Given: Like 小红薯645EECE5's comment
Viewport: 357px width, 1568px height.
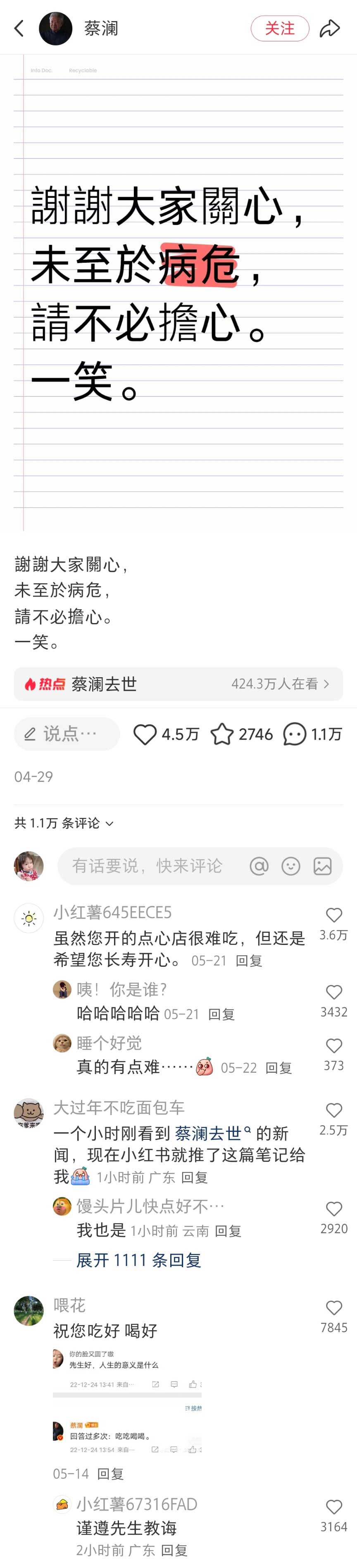Looking at the screenshot, I should [x=334, y=915].
